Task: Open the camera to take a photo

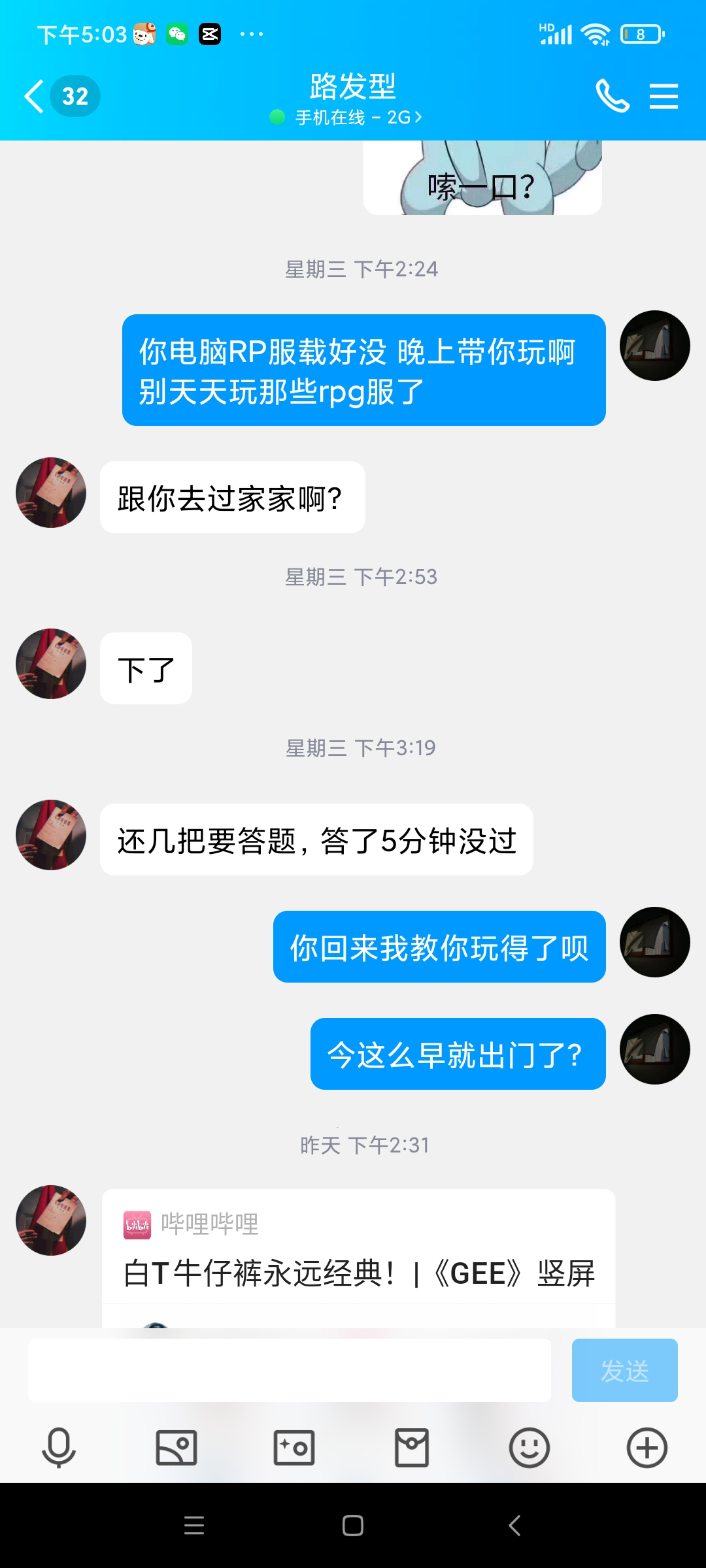Action: tap(294, 1448)
